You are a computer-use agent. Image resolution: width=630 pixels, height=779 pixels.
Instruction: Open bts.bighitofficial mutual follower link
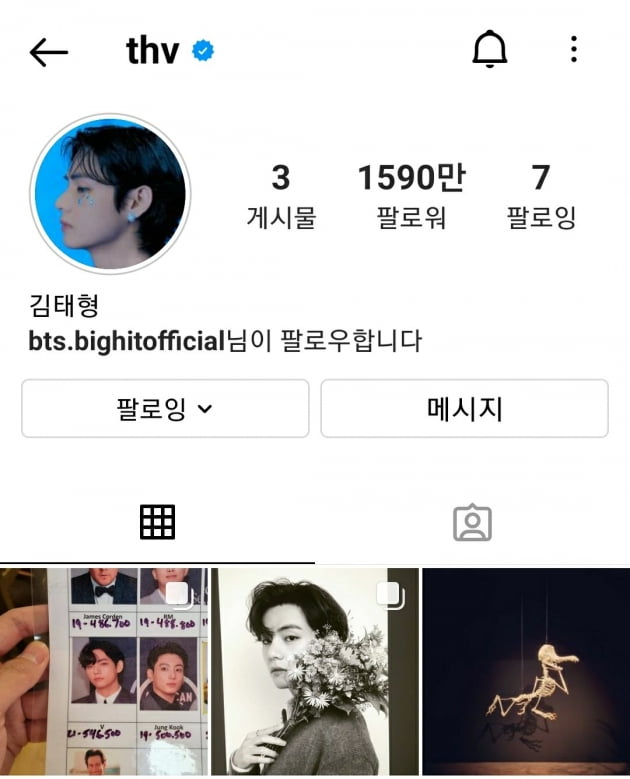(x=126, y=341)
